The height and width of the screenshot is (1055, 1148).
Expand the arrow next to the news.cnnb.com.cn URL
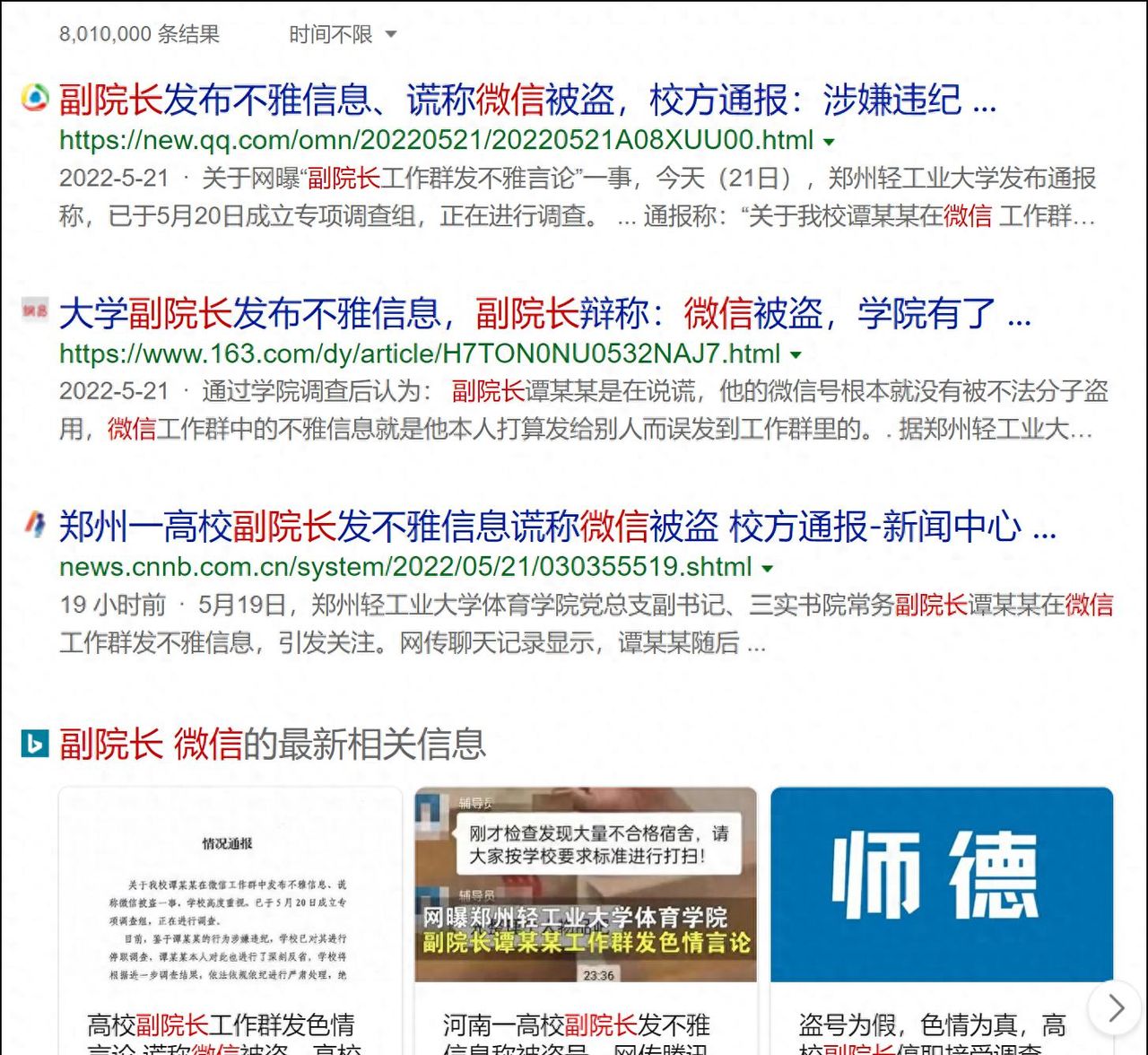pos(768,569)
